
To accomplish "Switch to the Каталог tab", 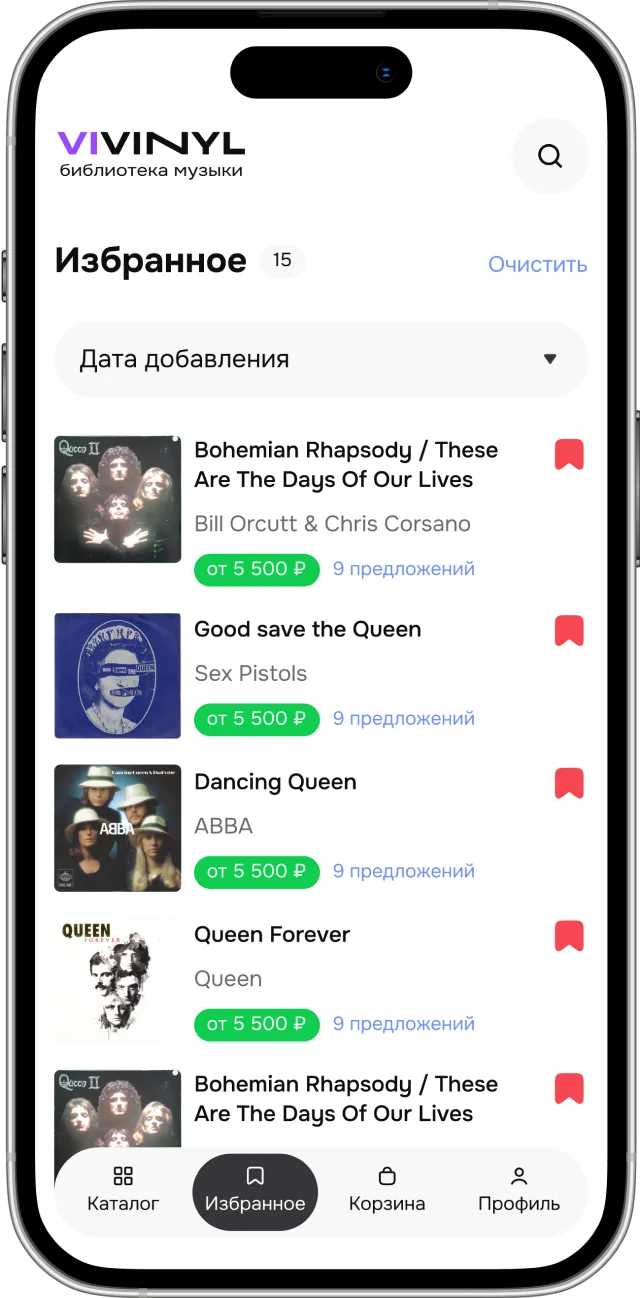I will [x=123, y=1190].
